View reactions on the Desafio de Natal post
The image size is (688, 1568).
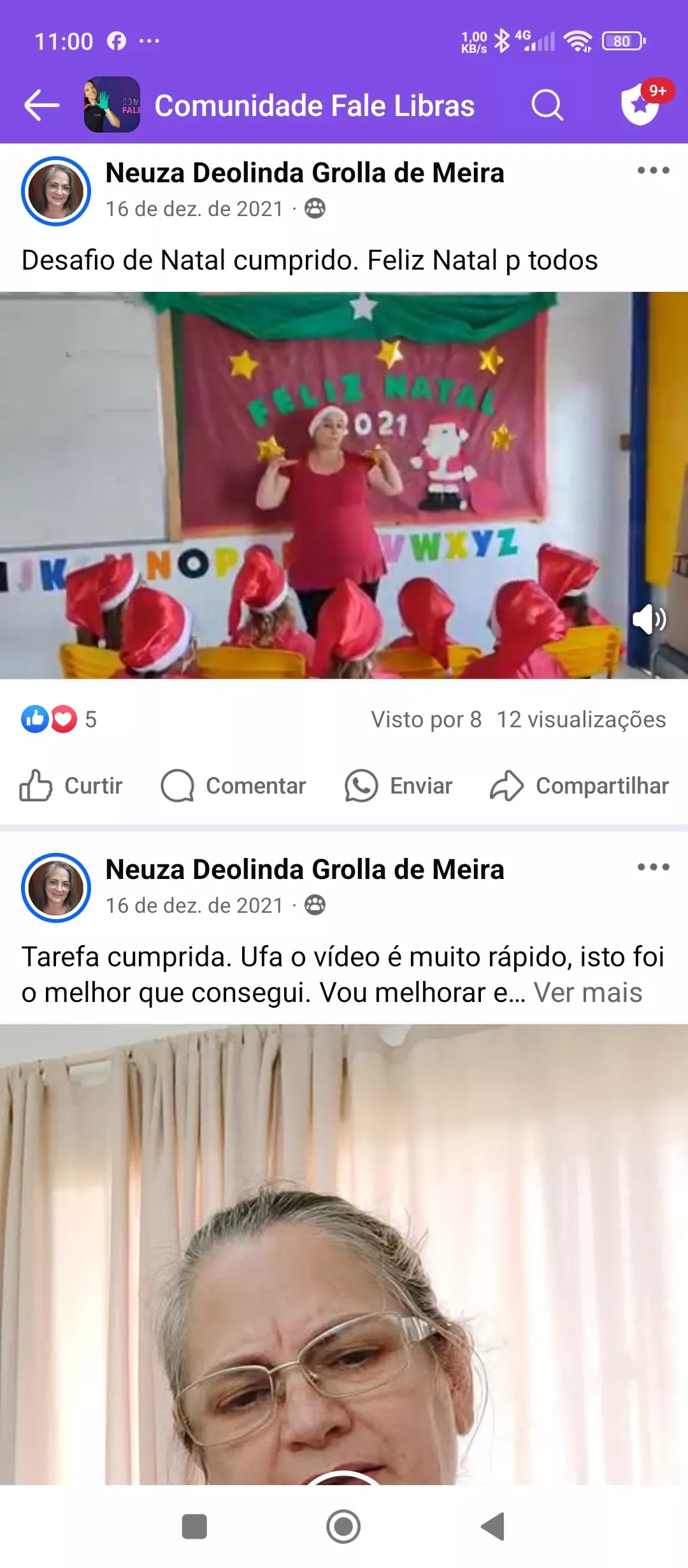pos(59,720)
